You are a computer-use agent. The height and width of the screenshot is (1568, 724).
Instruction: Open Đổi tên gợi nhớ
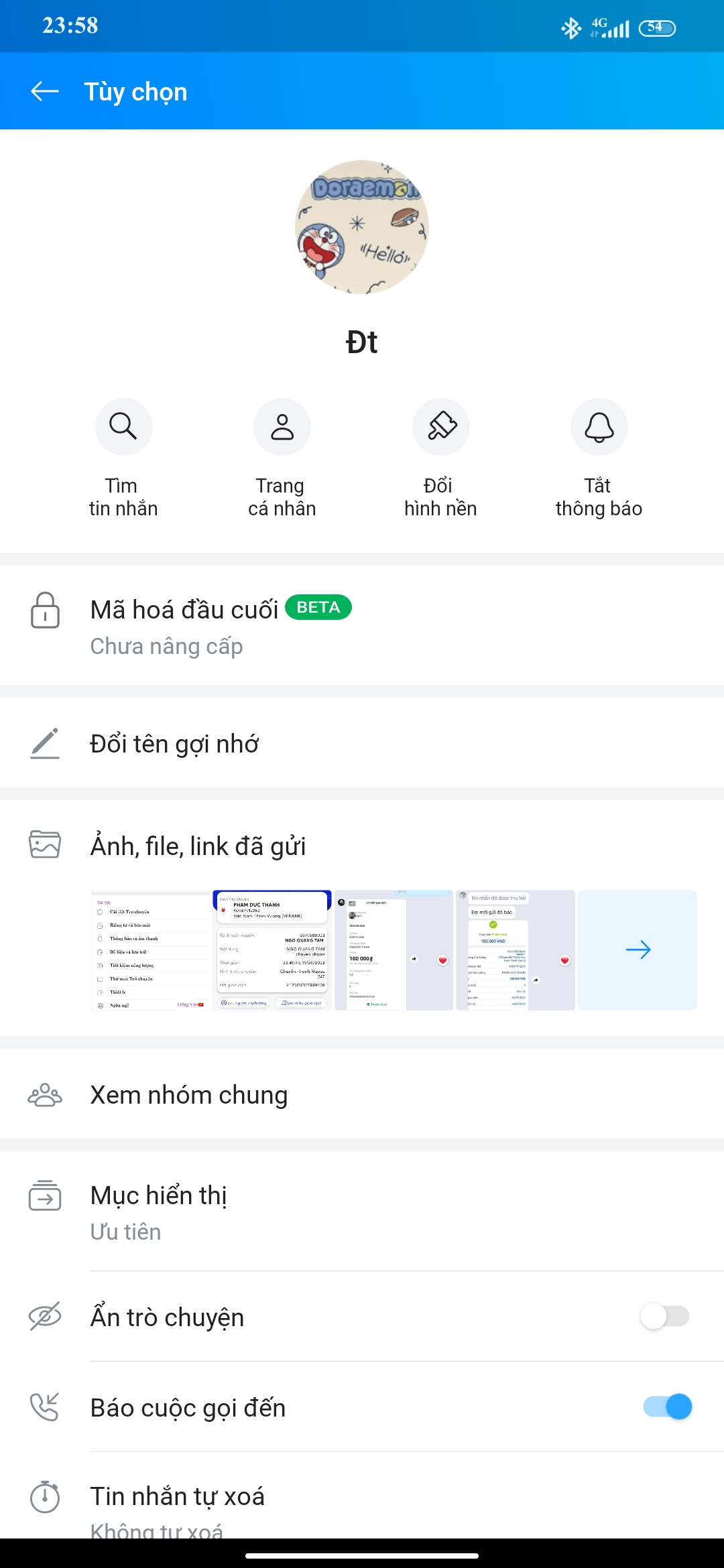click(x=362, y=744)
